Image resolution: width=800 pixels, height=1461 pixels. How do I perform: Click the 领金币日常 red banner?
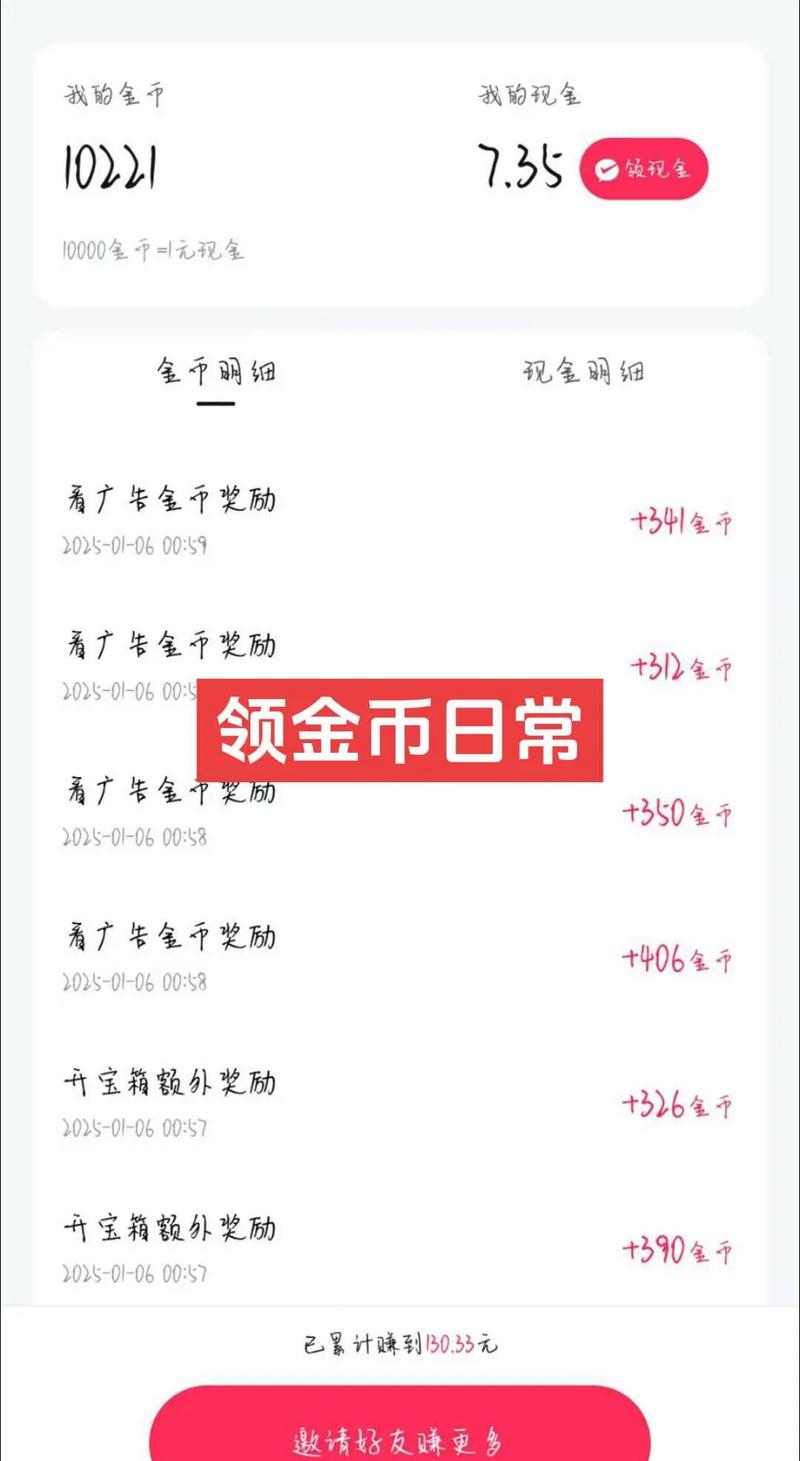click(399, 732)
